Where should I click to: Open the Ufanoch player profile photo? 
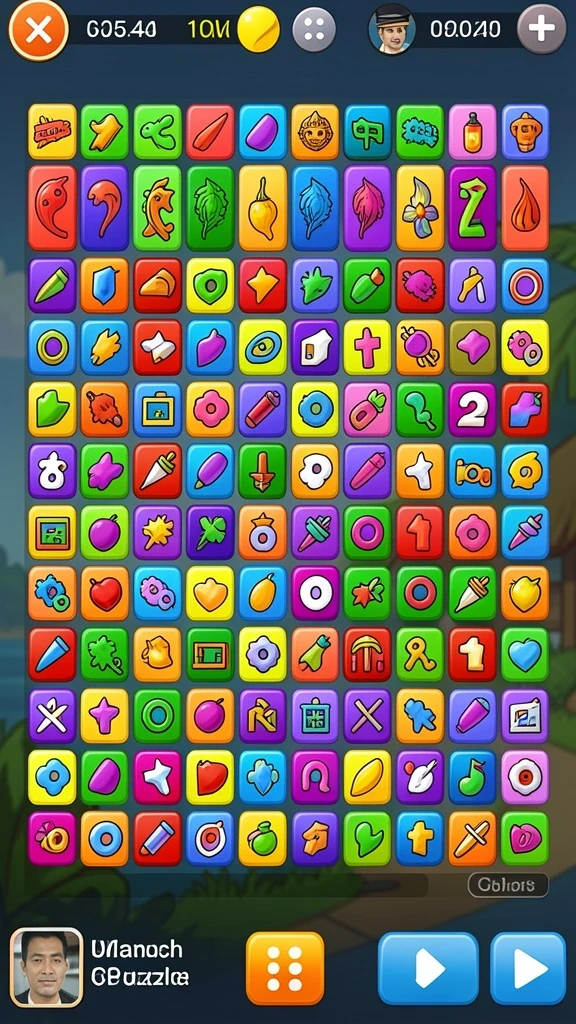point(47,967)
